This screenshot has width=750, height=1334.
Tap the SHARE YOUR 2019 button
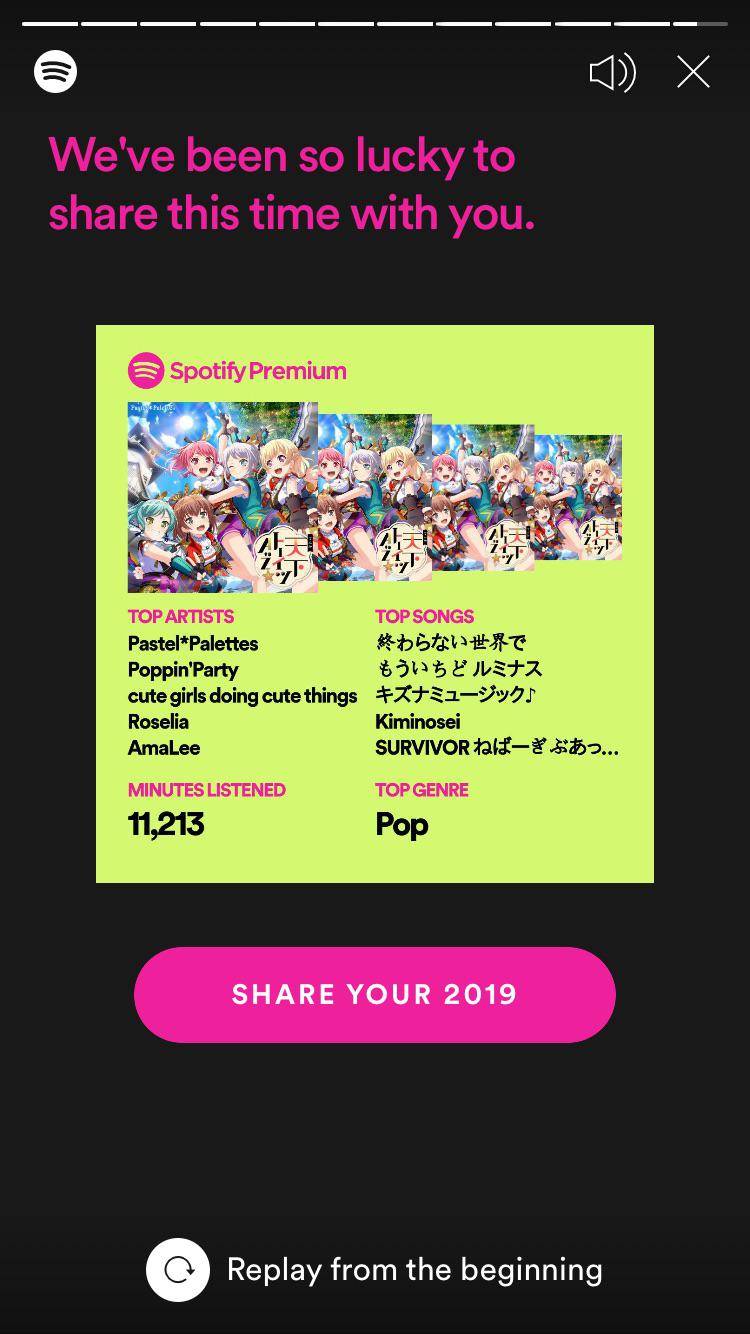[374, 994]
